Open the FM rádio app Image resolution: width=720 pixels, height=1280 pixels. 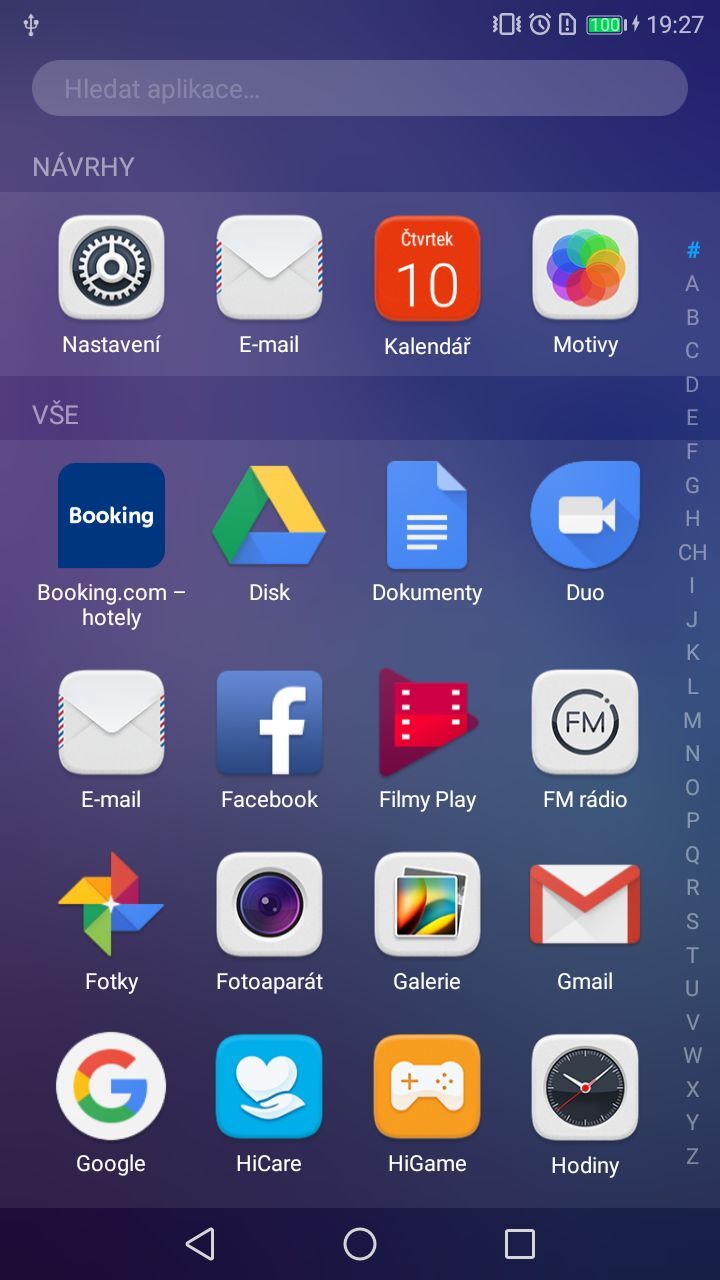585,722
